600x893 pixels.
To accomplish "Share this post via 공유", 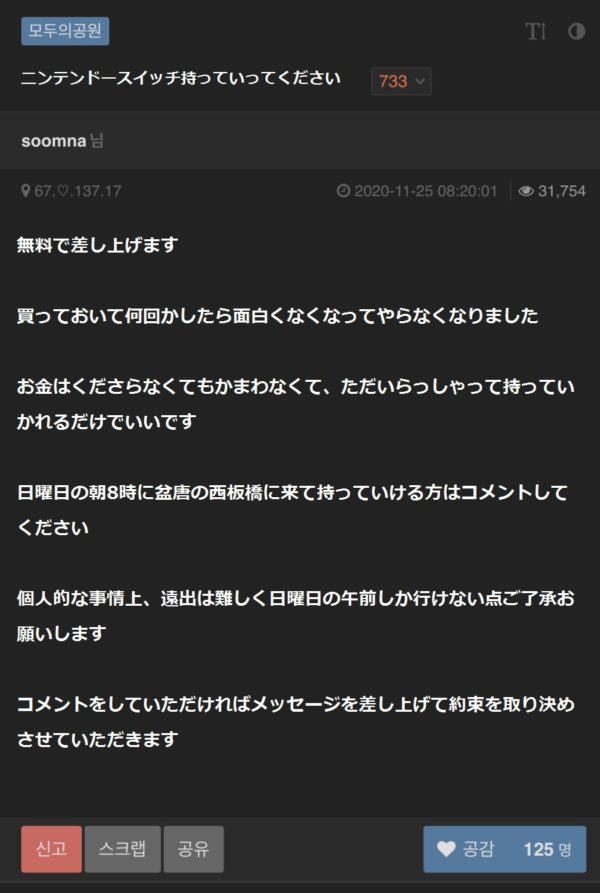I will pyautogui.click(x=193, y=849).
